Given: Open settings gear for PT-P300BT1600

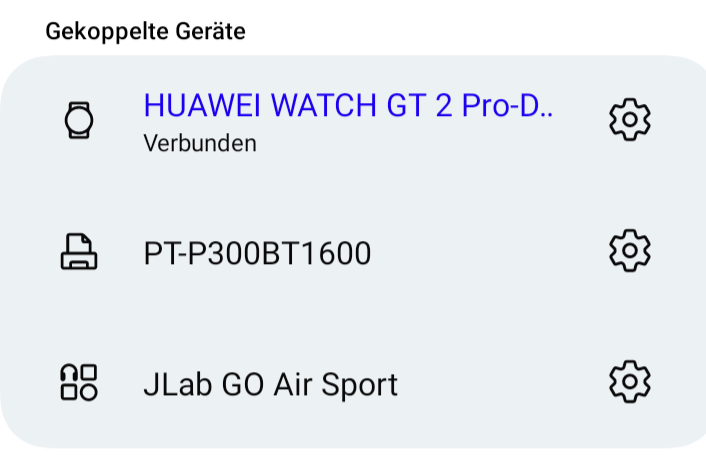Looking at the screenshot, I should [x=630, y=250].
